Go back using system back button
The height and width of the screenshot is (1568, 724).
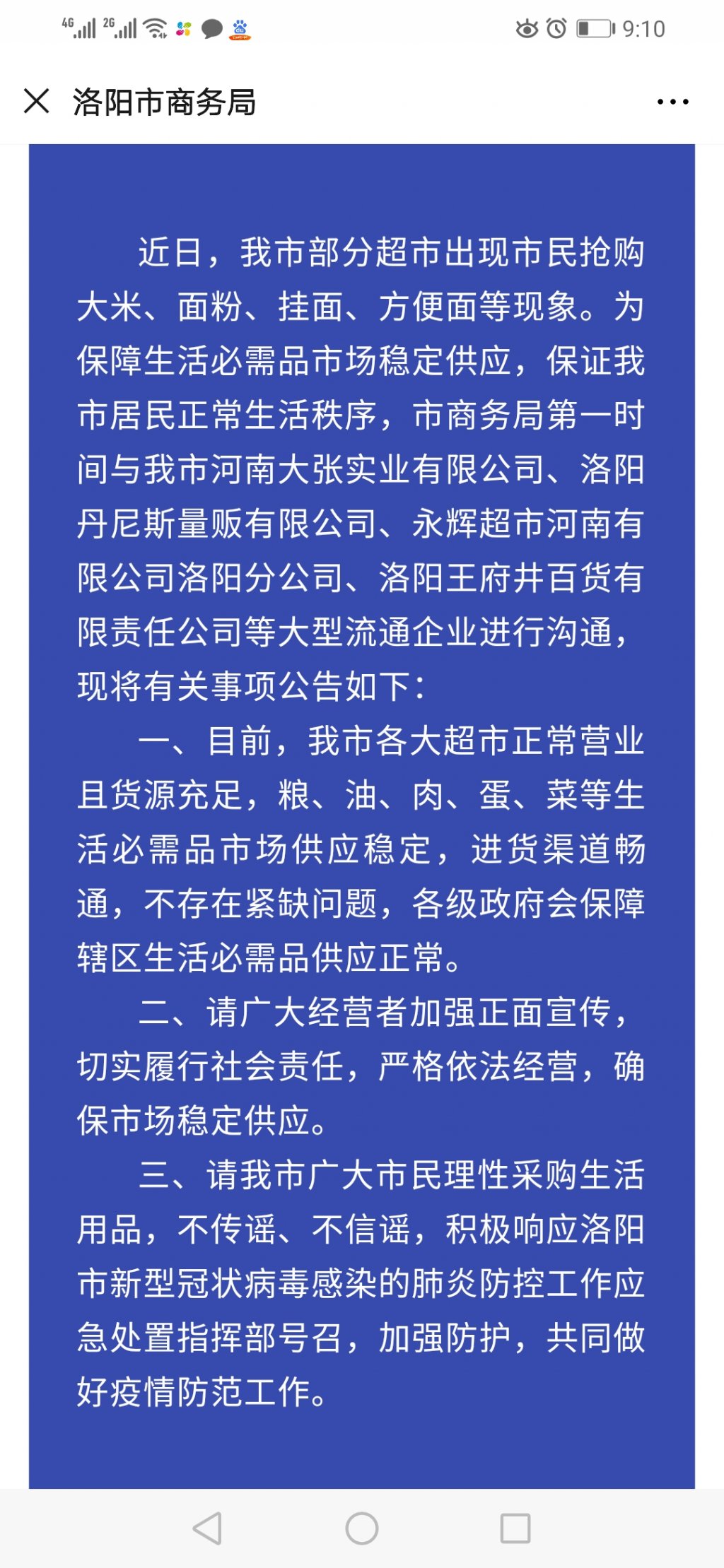coord(208,1528)
